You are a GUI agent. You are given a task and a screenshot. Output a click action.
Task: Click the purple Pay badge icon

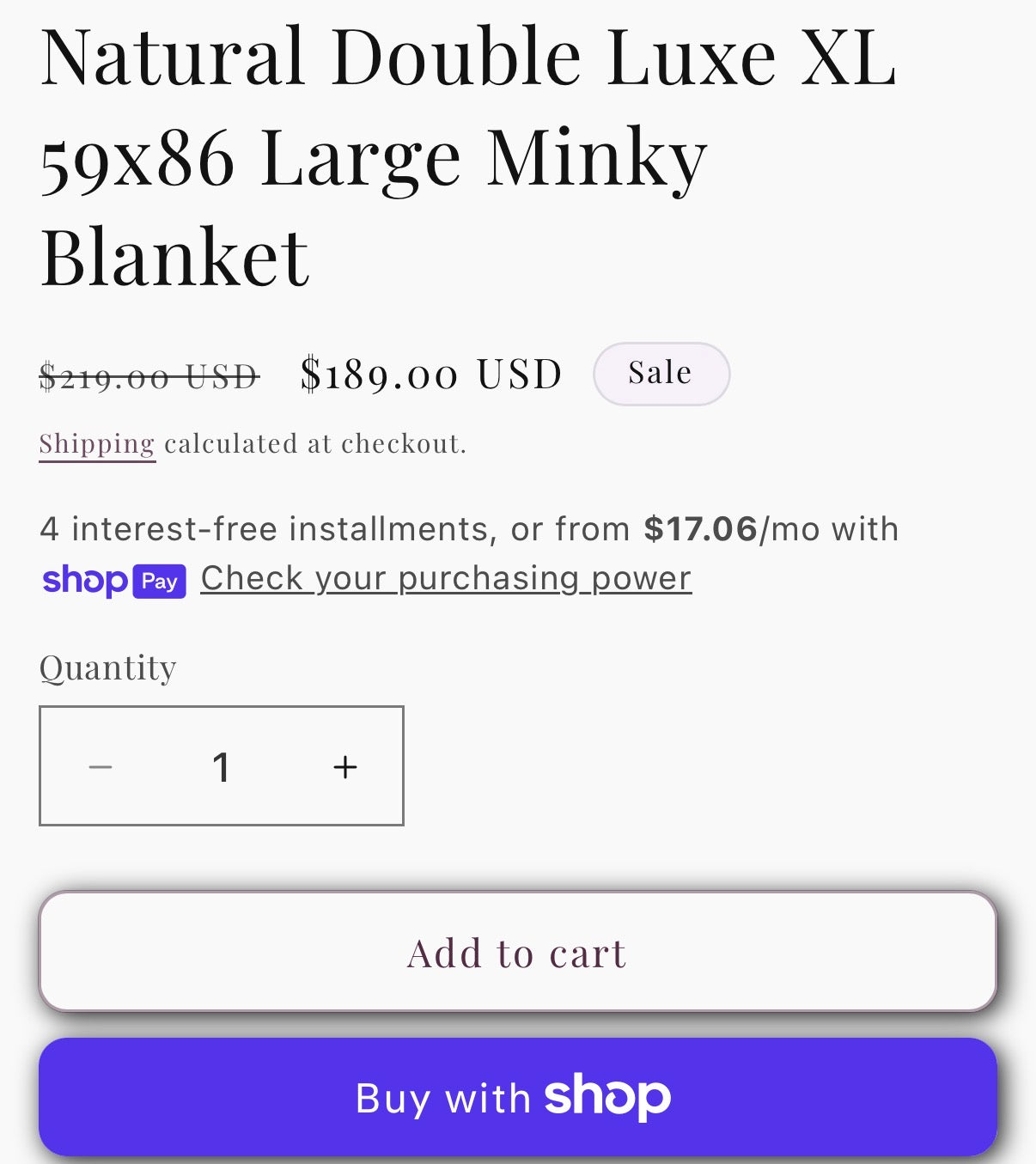click(x=161, y=581)
